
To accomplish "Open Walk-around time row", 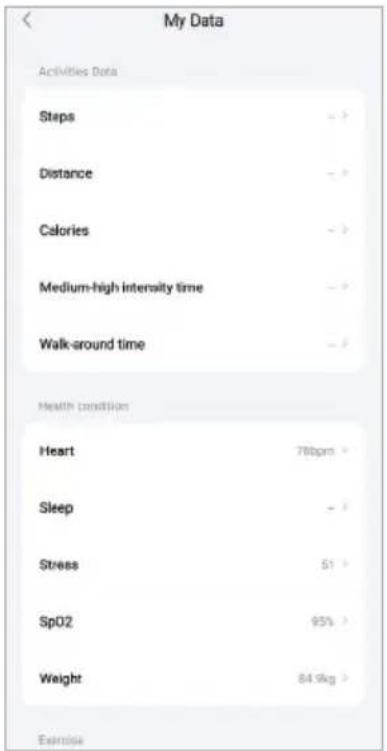I will (194, 344).
